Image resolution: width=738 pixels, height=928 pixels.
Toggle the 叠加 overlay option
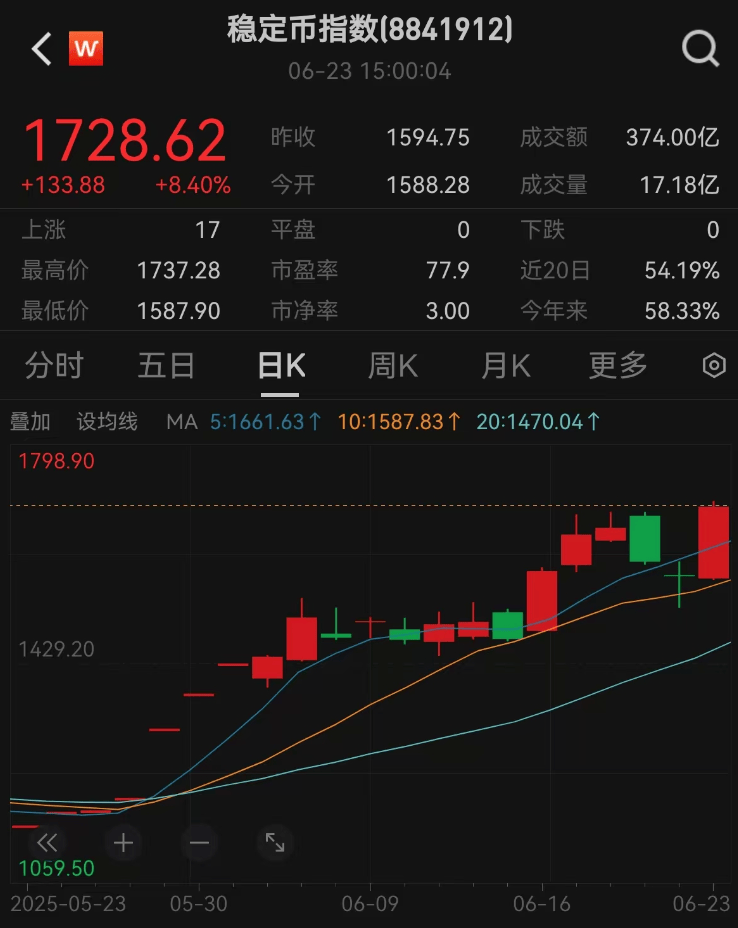coord(31,421)
